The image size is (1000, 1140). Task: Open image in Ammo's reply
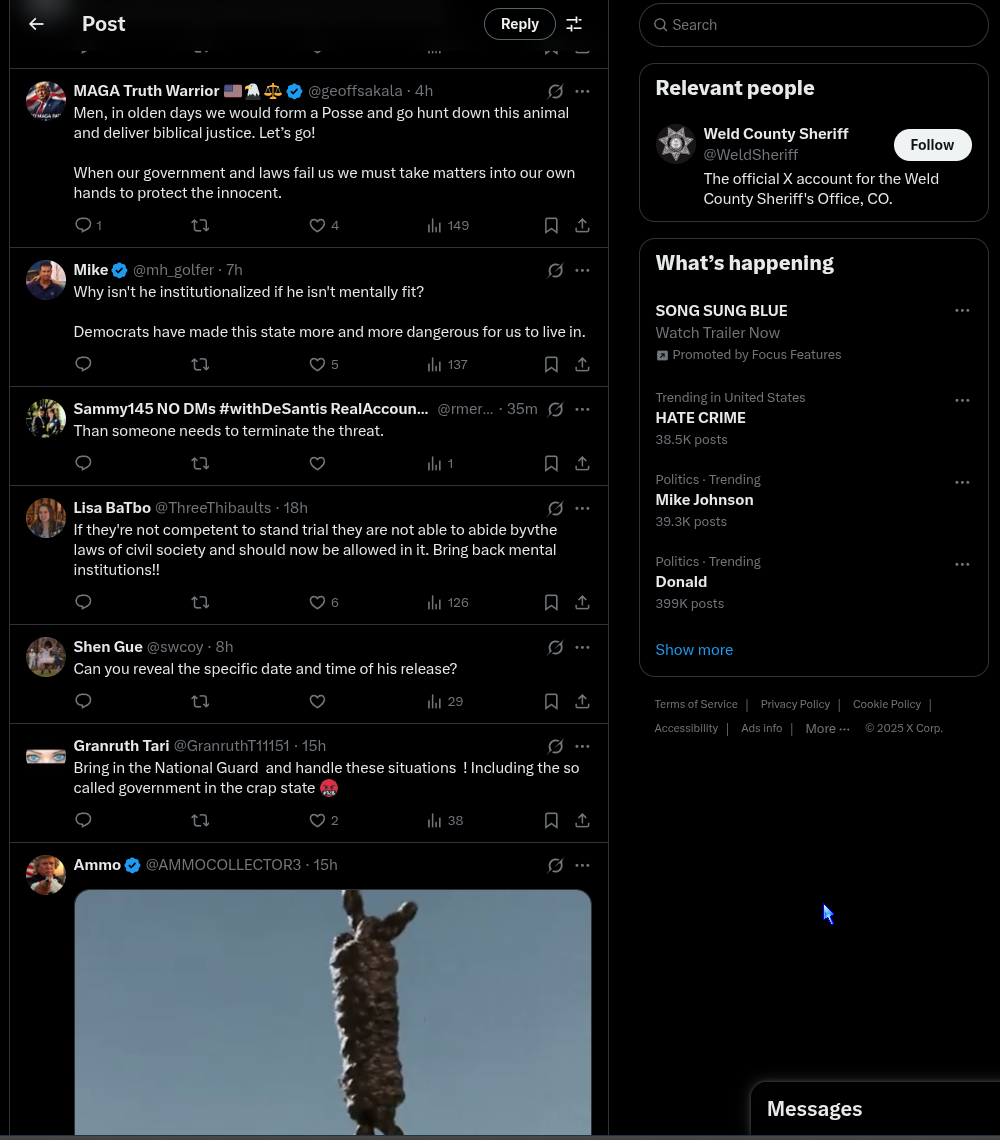tap(332, 1010)
